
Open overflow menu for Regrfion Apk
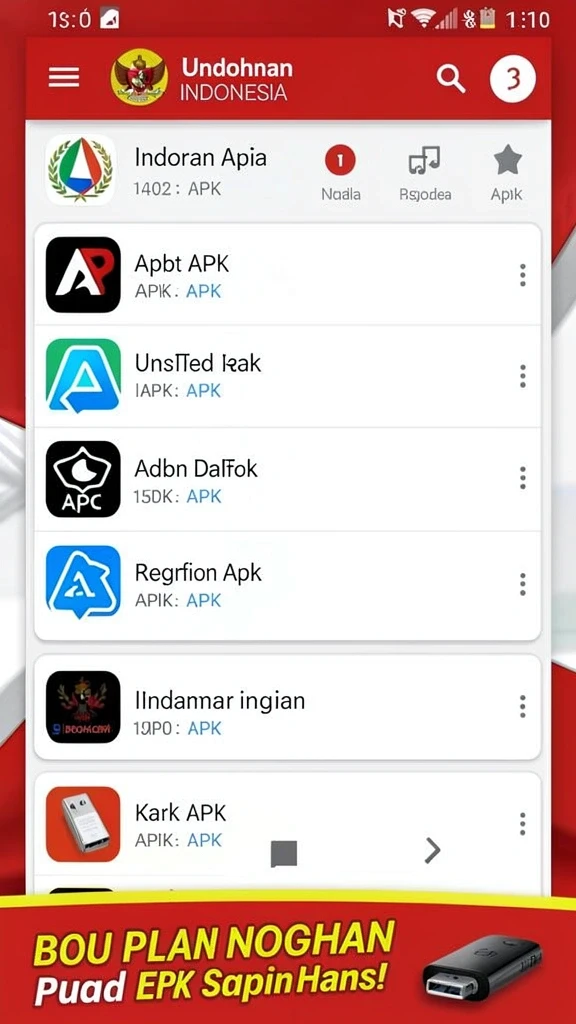[522, 583]
